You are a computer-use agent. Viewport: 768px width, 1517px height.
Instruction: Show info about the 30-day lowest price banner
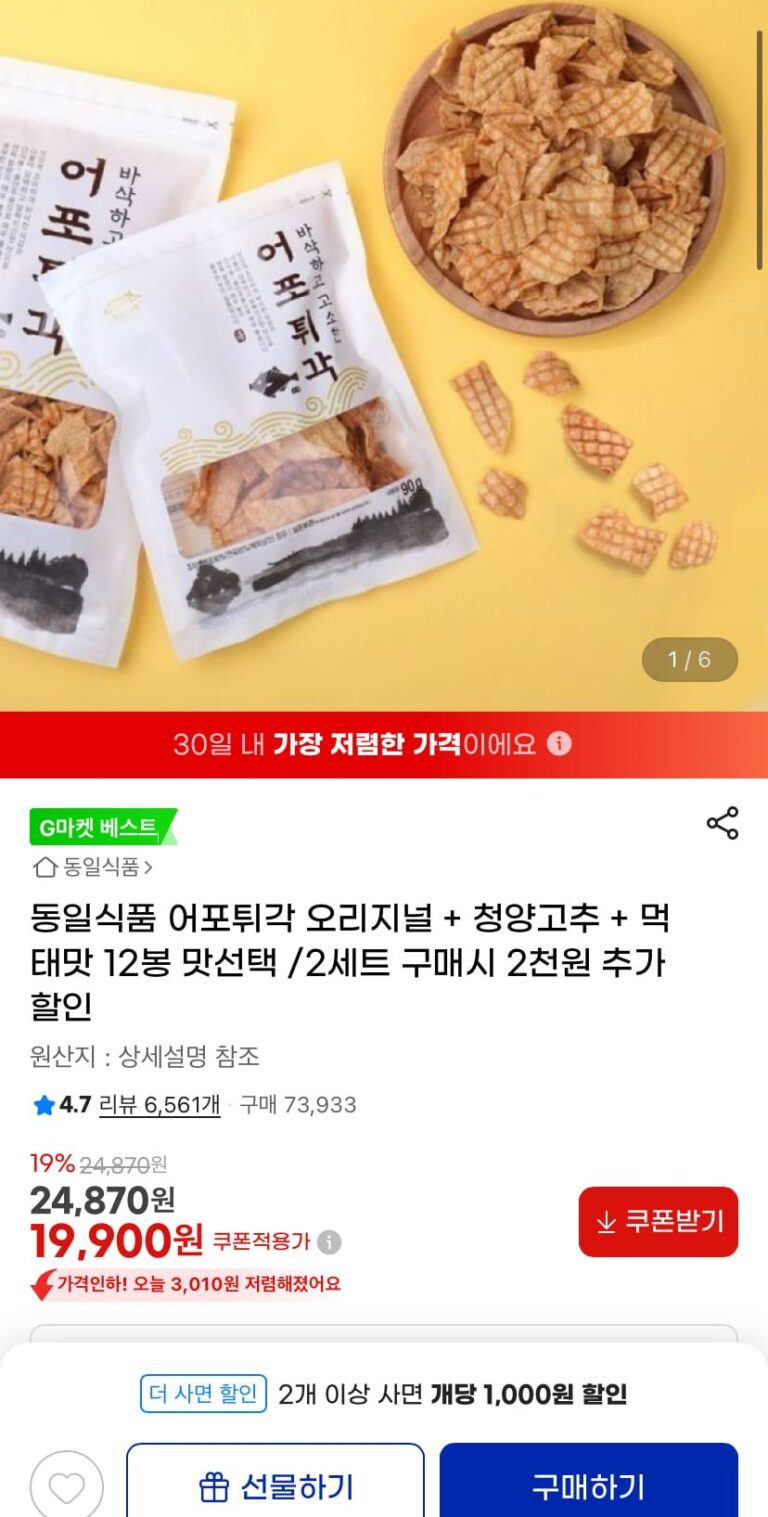560,744
